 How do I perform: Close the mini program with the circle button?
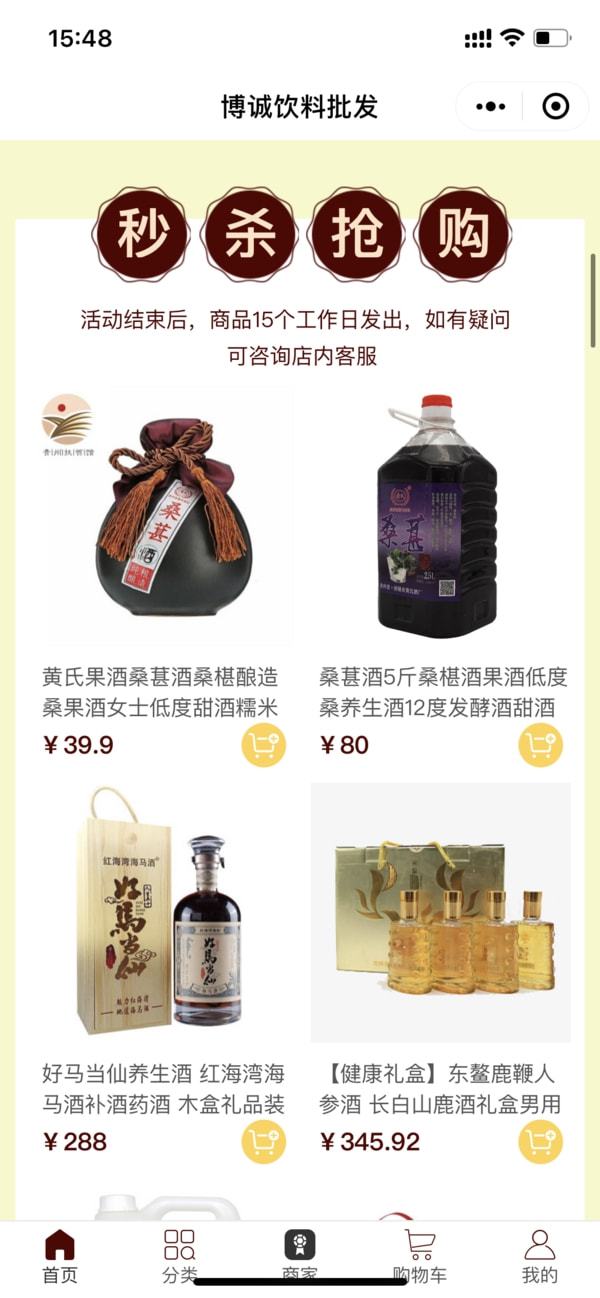(x=555, y=106)
